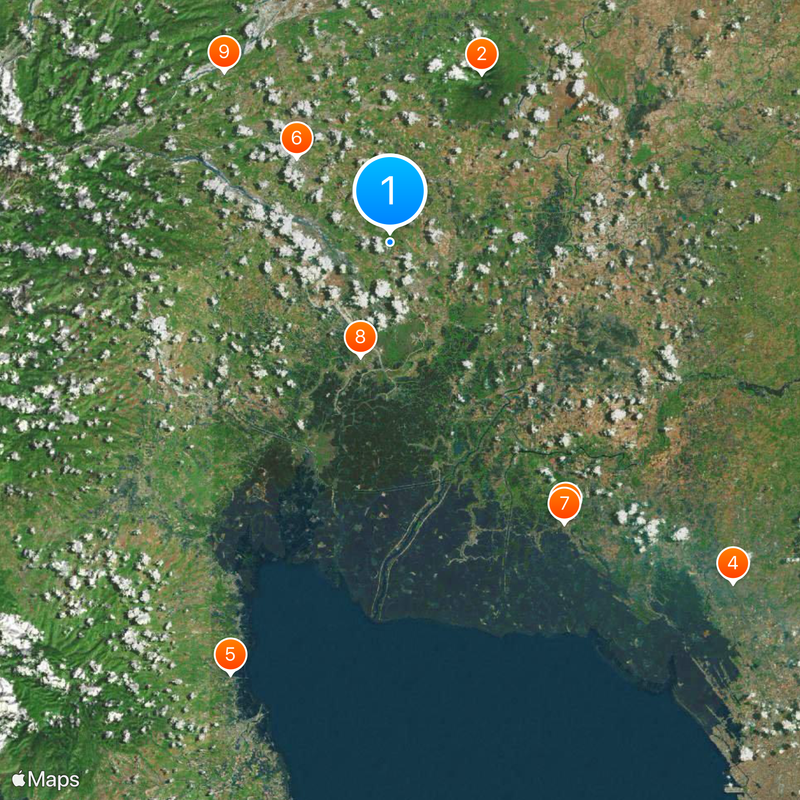Select the large blue pin numbered 1
Image resolution: width=800 pixels, height=800 pixels.
click(390, 190)
